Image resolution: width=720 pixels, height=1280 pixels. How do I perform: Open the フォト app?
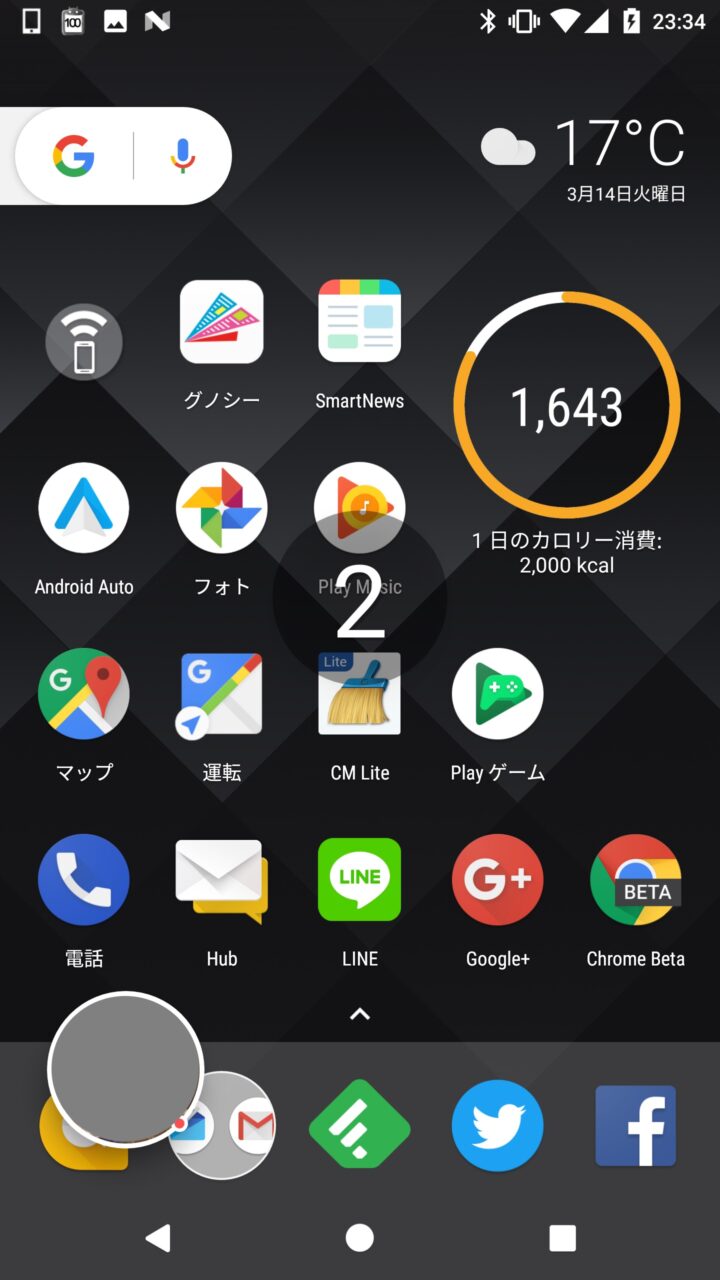pos(221,508)
